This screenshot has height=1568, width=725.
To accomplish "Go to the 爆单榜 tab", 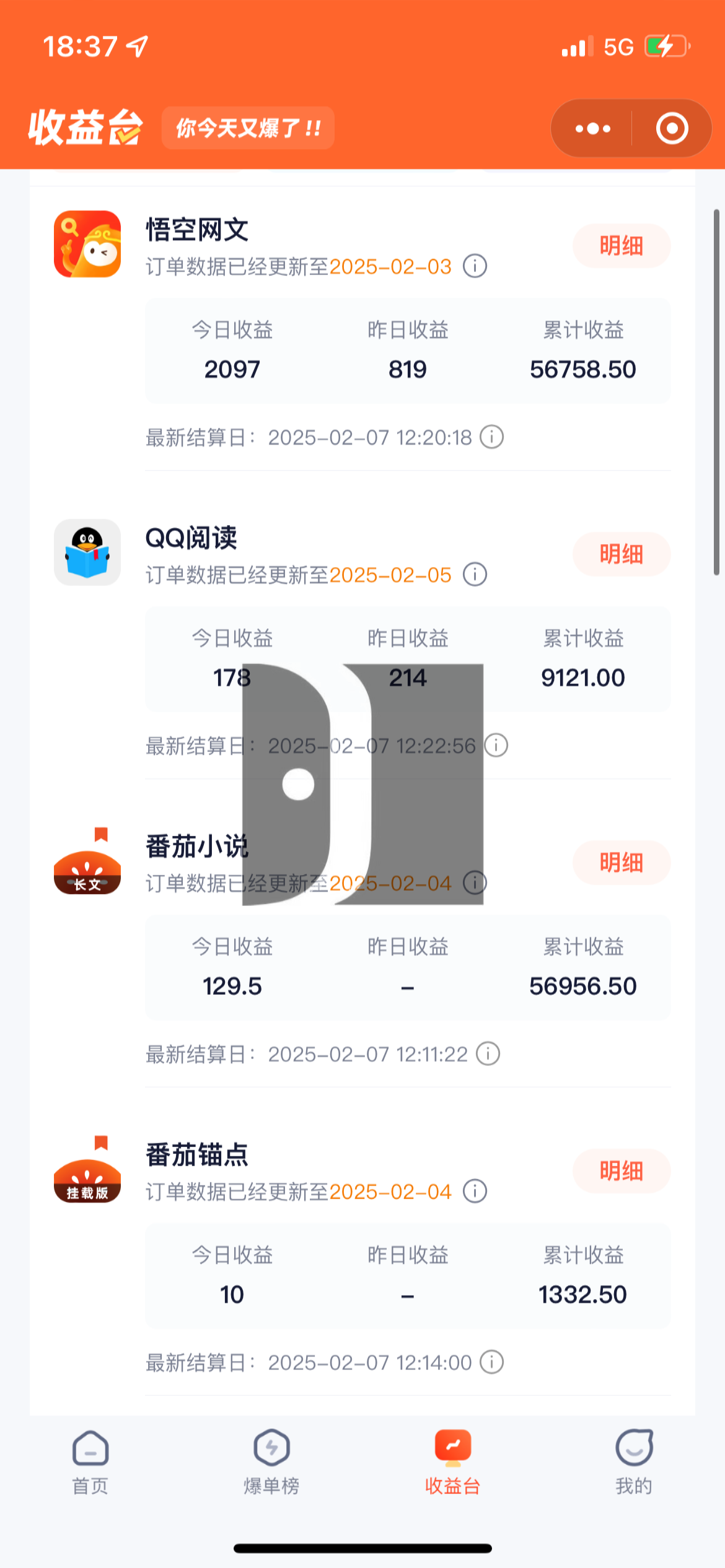I will coord(271,1463).
